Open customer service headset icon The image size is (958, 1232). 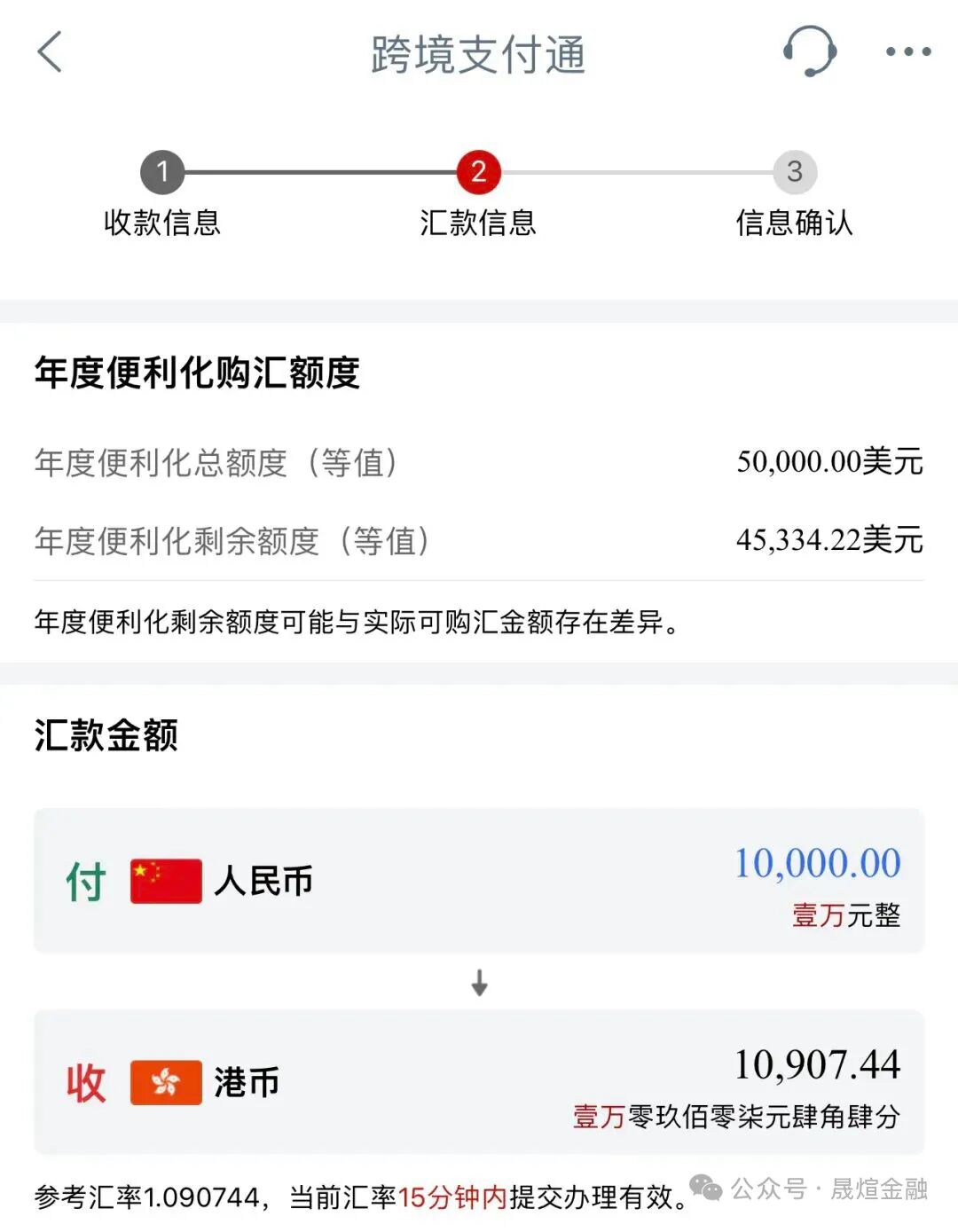tap(810, 51)
